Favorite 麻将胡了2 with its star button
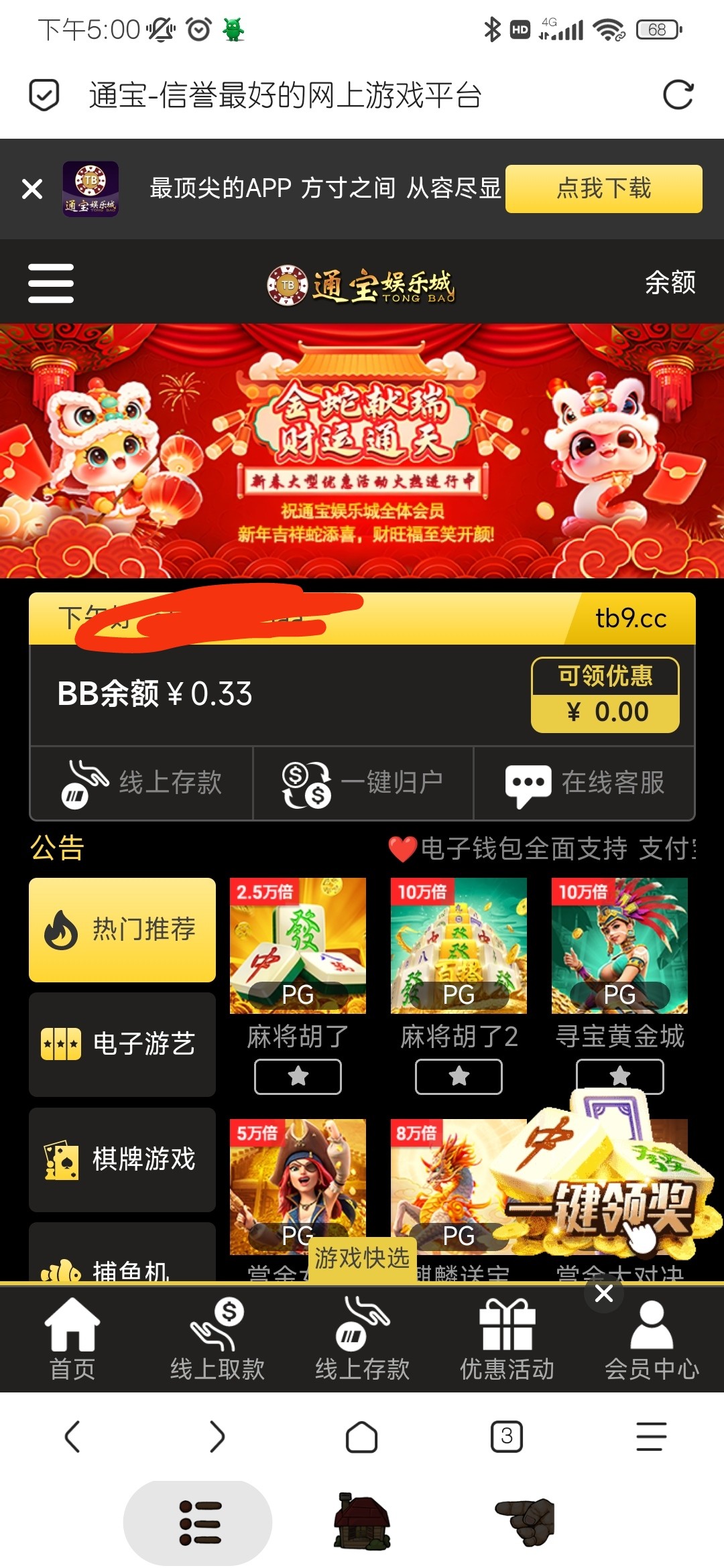The width and height of the screenshot is (724, 1568). pyautogui.click(x=459, y=1076)
